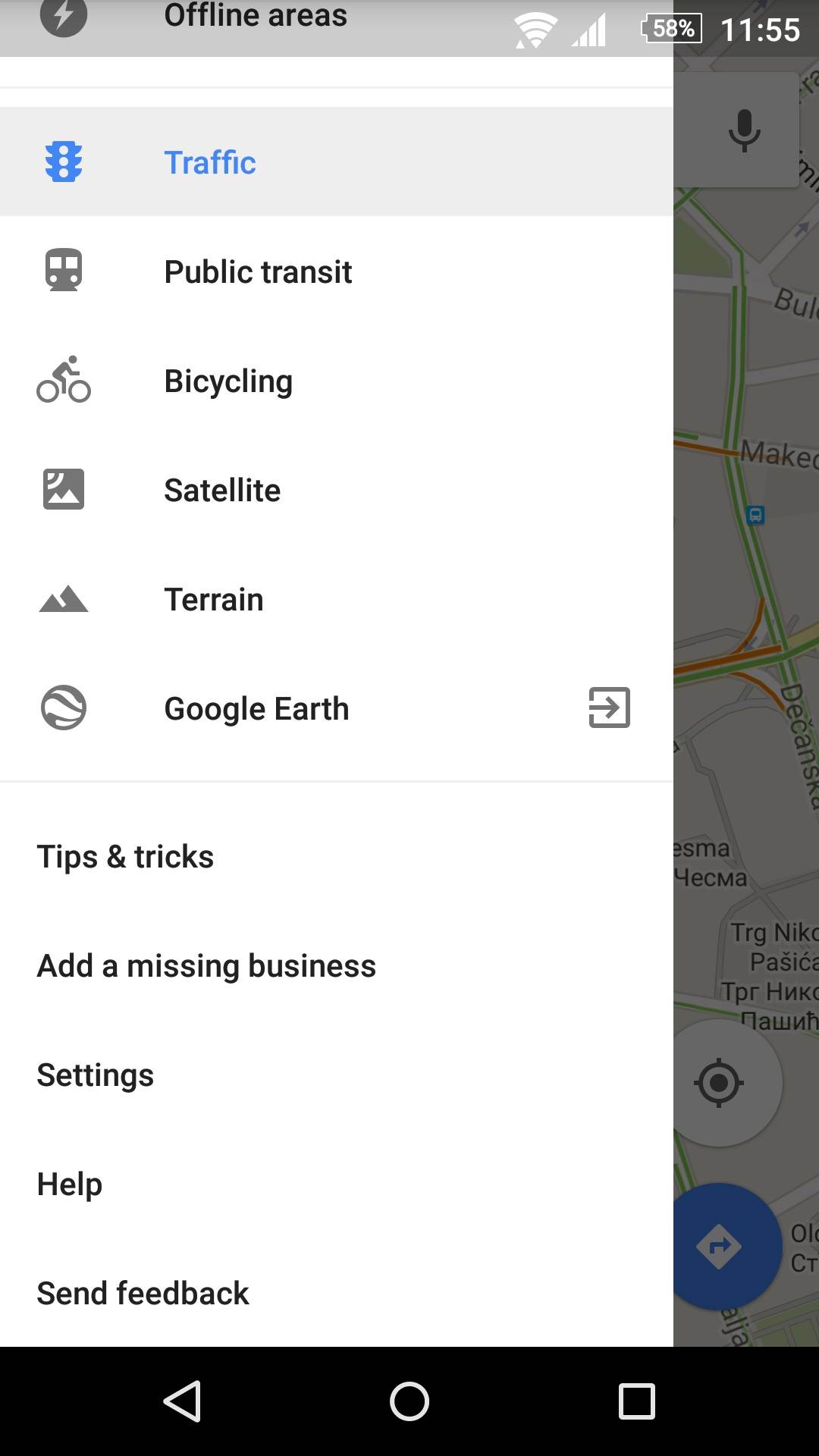Tap the voice search microphone
819x1456 pixels.
[744, 130]
